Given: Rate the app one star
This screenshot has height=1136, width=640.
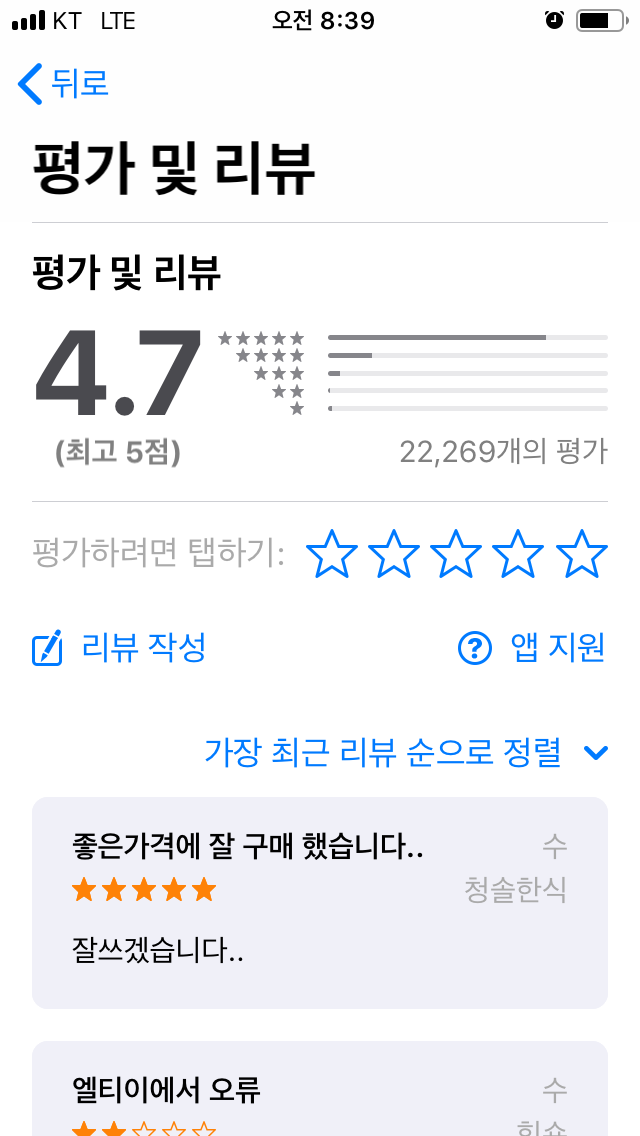Looking at the screenshot, I should (332, 554).
